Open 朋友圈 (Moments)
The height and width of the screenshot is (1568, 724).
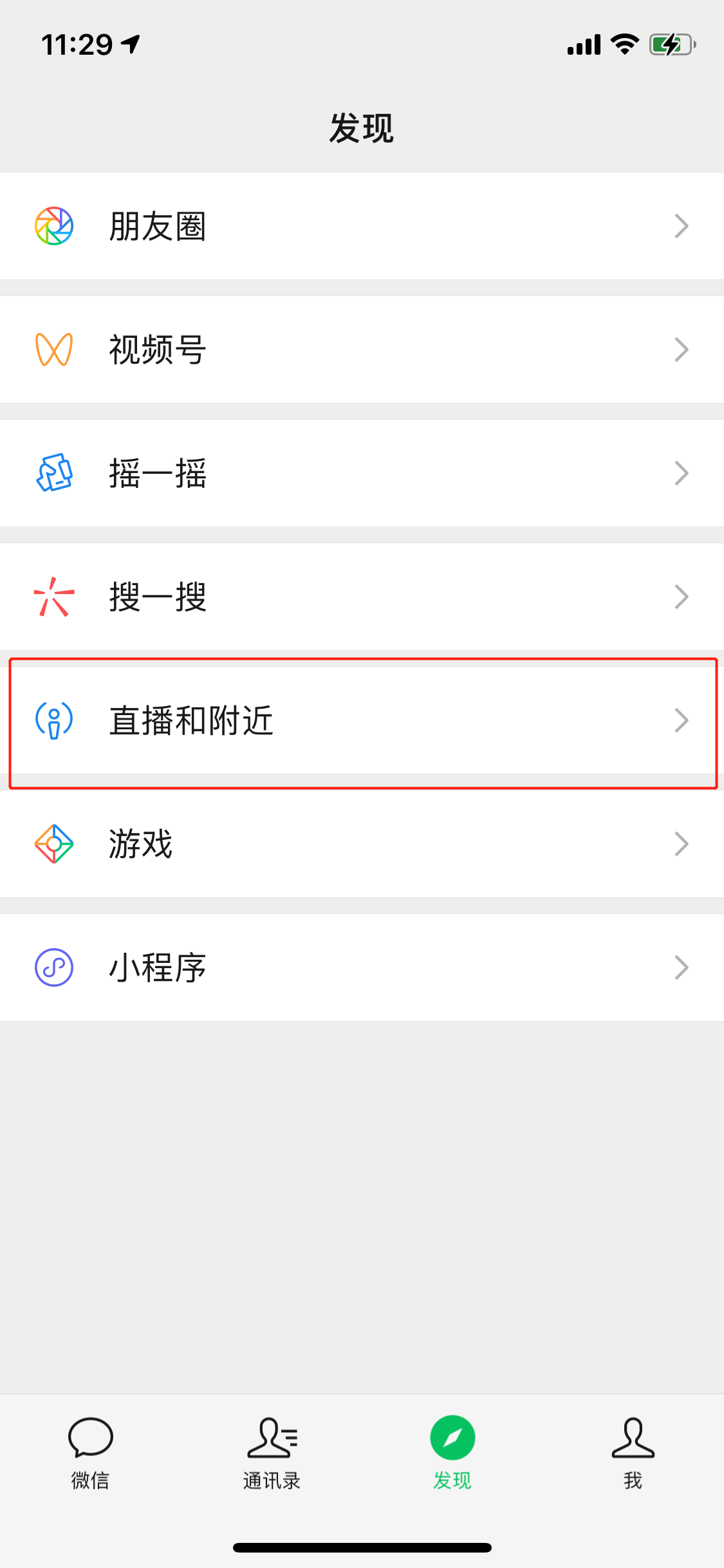[362, 226]
